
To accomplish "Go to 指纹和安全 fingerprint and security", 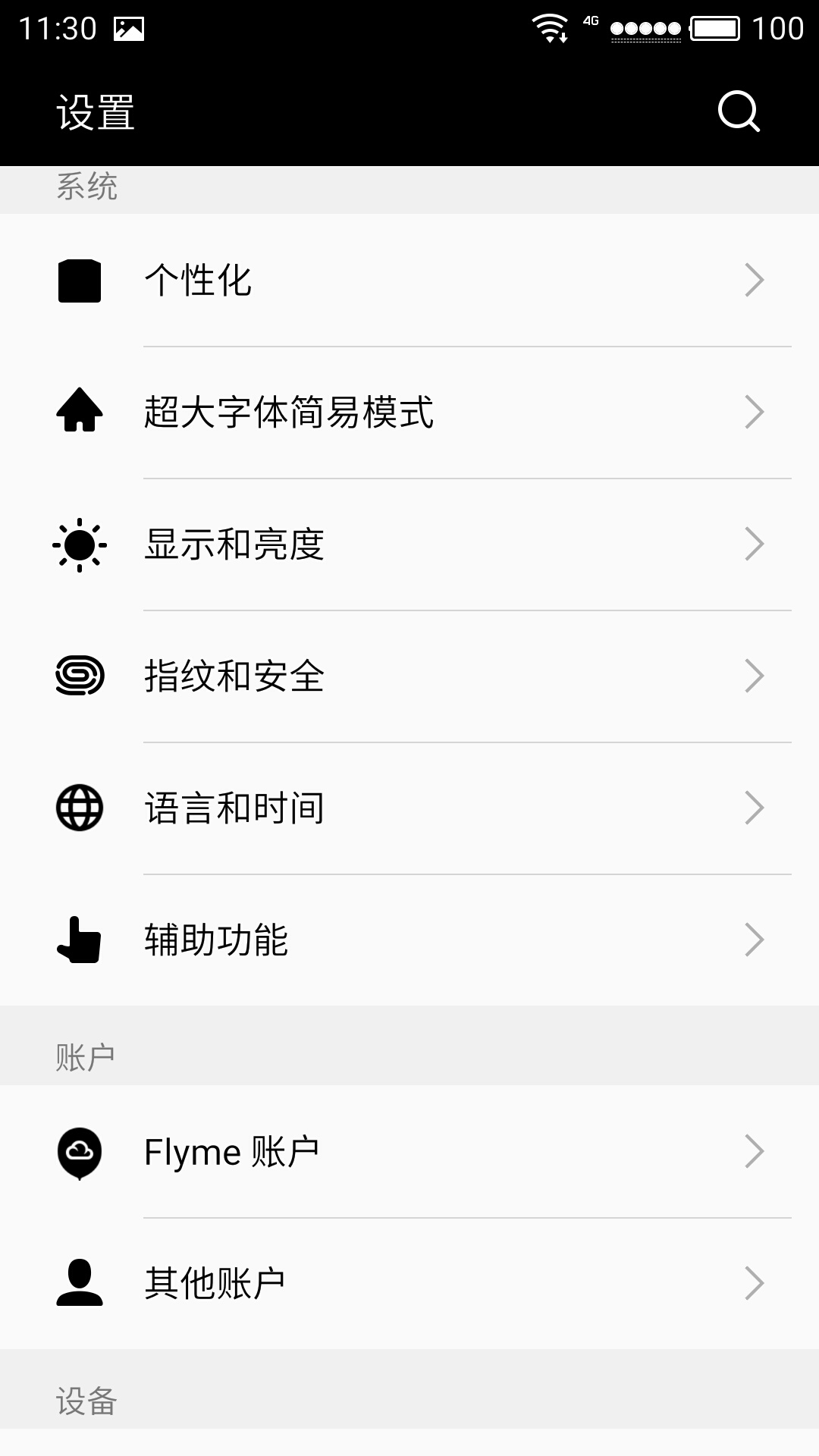I will (409, 676).
